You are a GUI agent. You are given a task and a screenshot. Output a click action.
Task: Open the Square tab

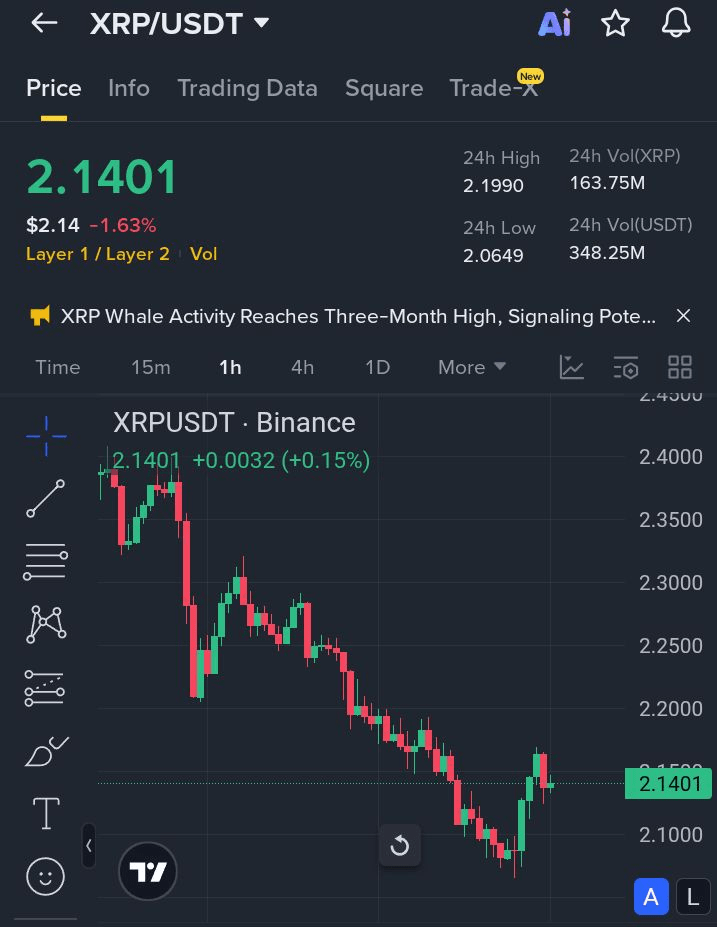(x=384, y=88)
